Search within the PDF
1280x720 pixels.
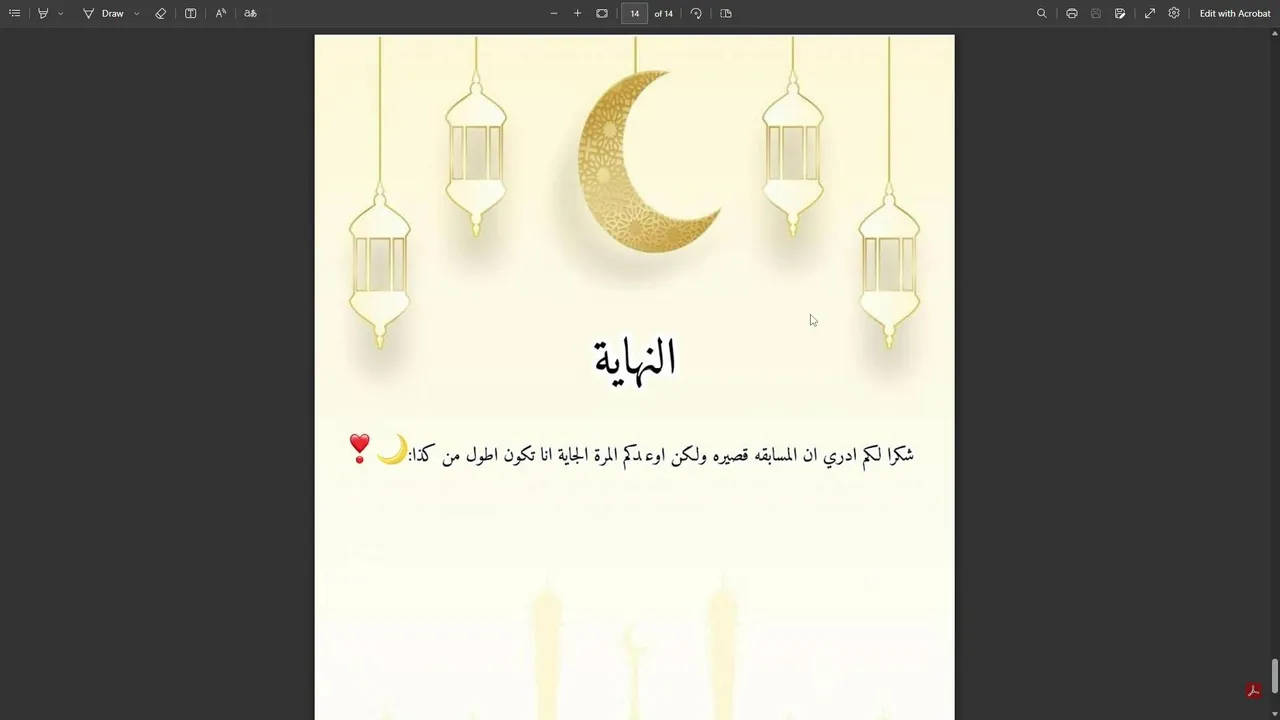click(1042, 13)
